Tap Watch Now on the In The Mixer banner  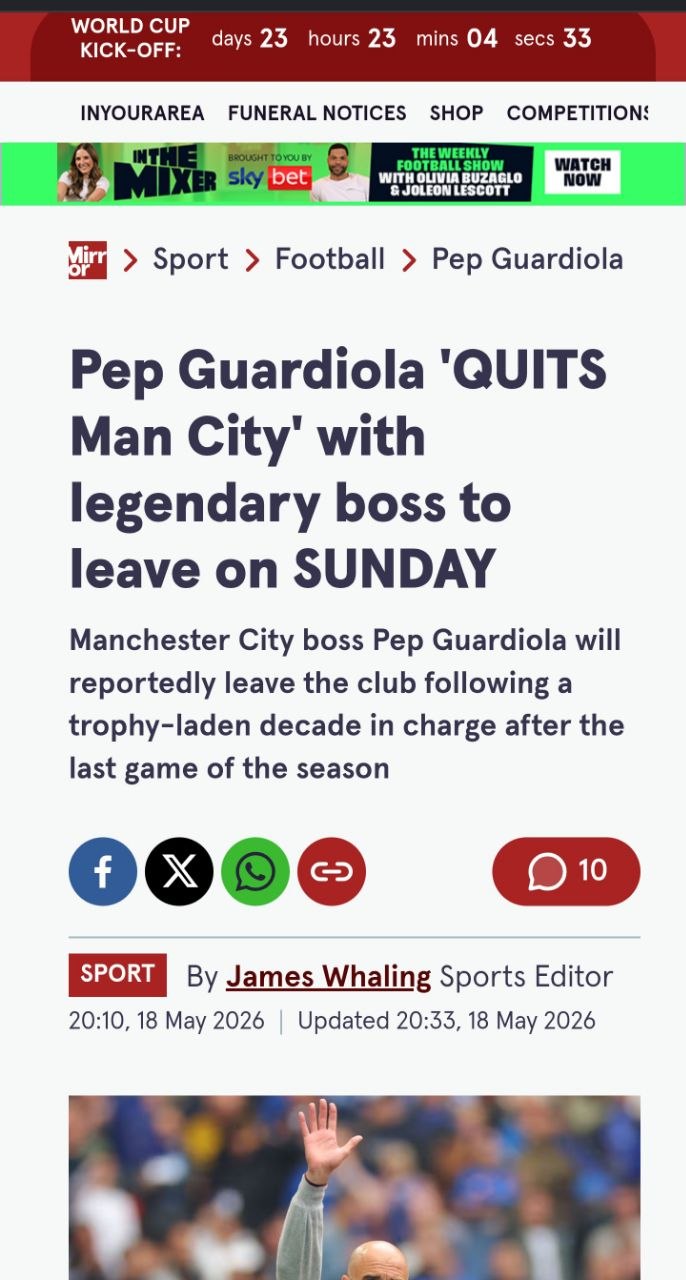point(582,172)
